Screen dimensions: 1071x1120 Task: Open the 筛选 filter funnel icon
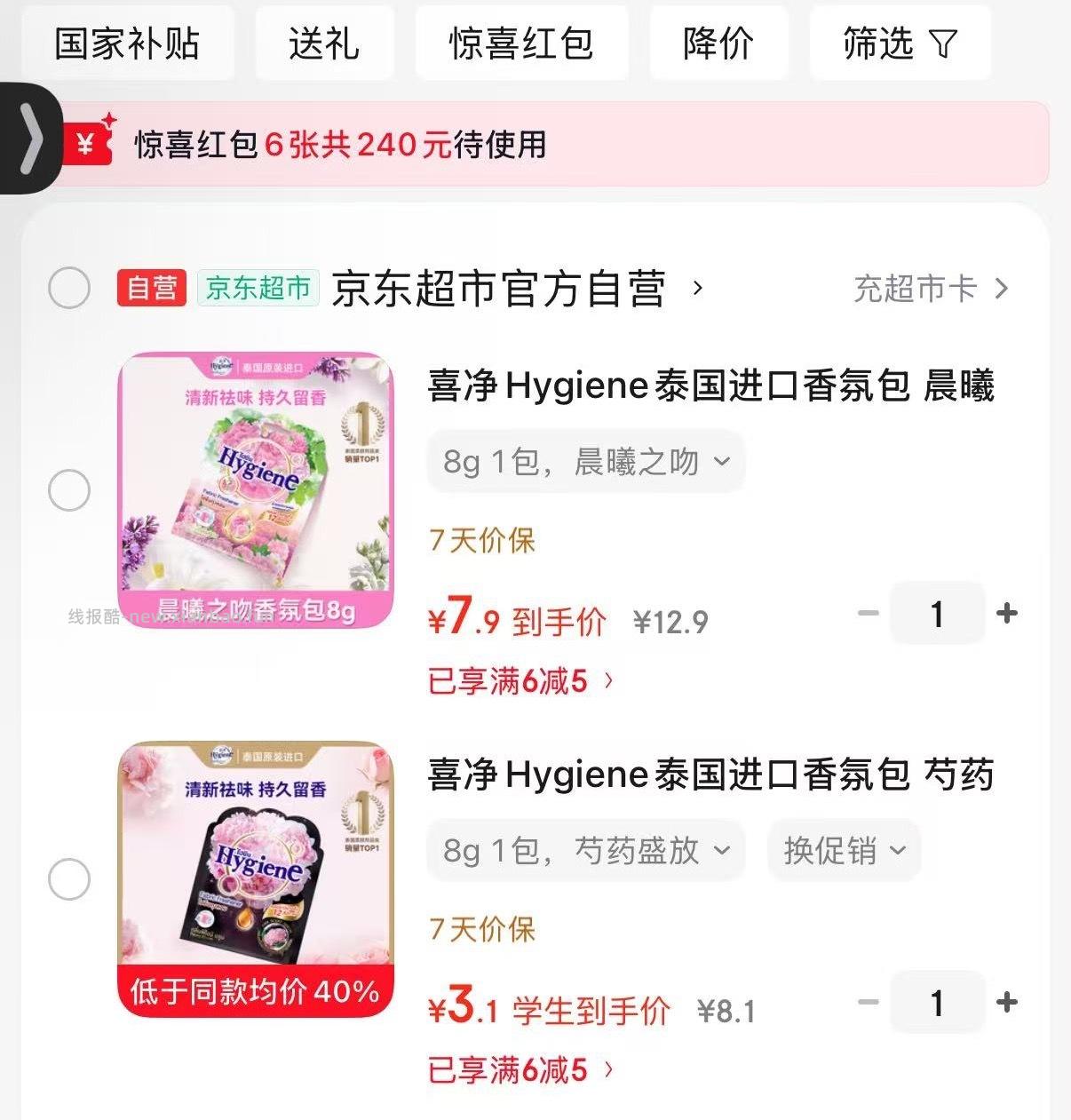[x=944, y=44]
